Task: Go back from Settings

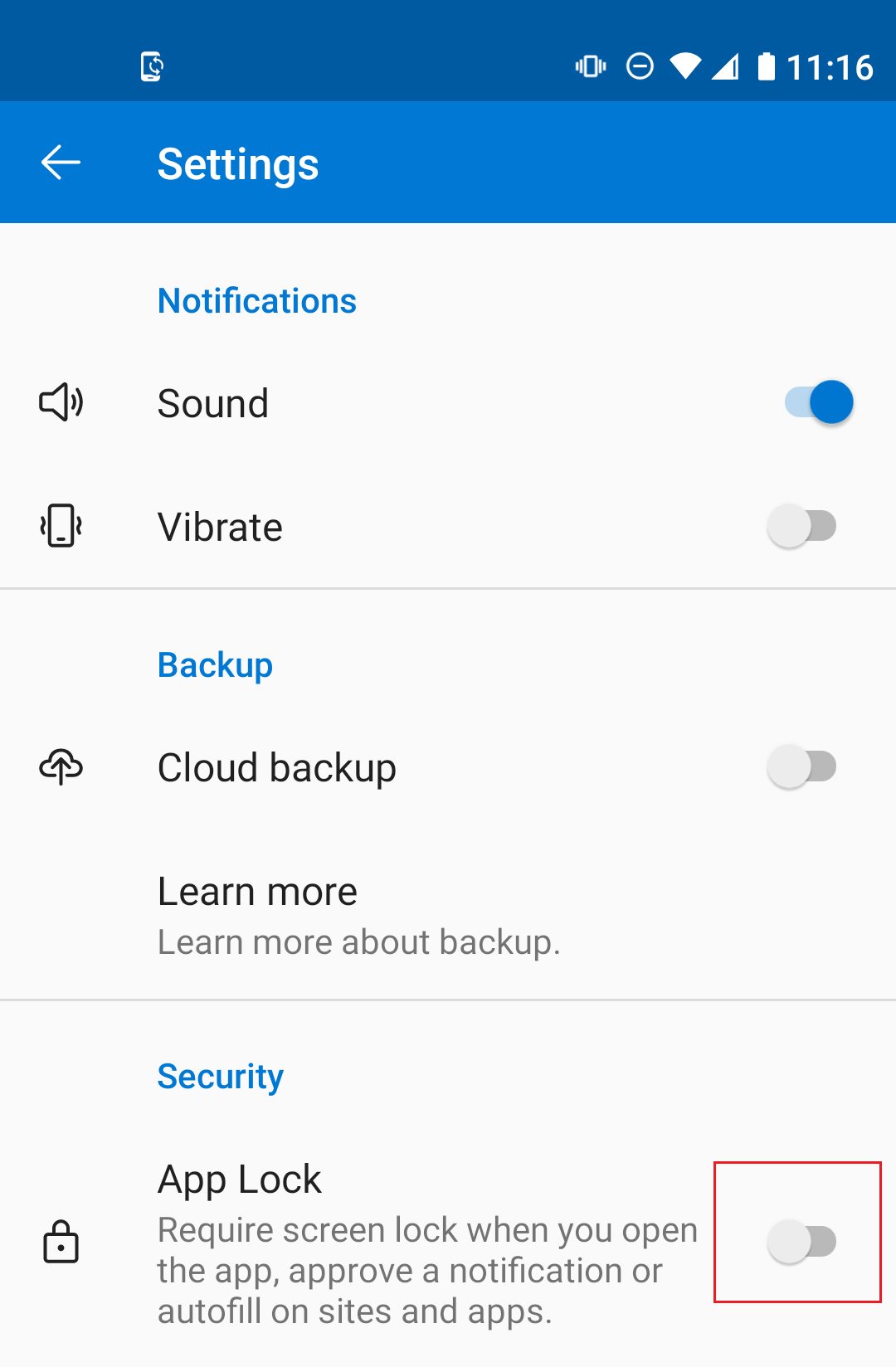Action: coord(61,163)
